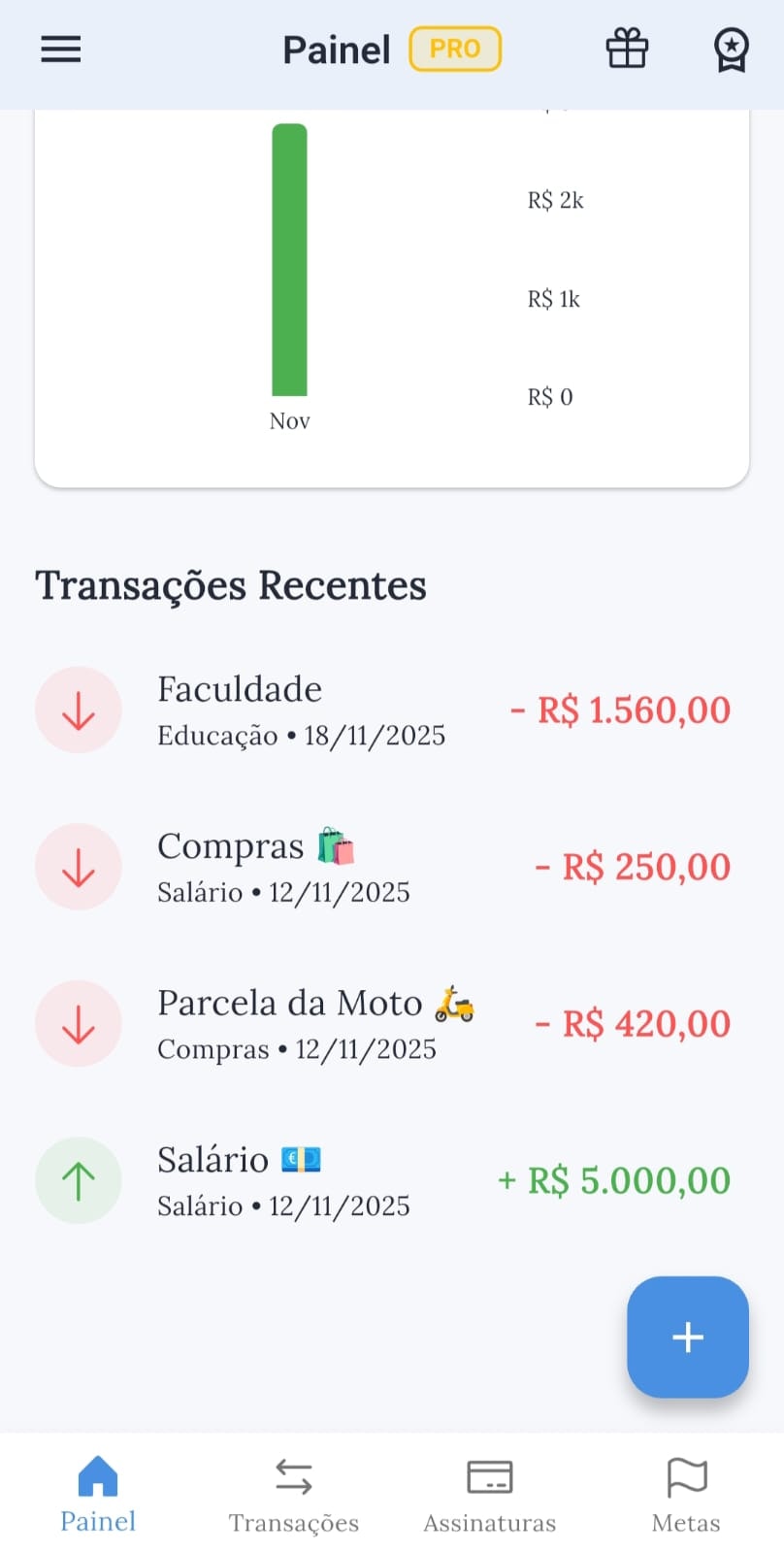
Task: Click the R$ 2k axis label
Action: coord(553,201)
